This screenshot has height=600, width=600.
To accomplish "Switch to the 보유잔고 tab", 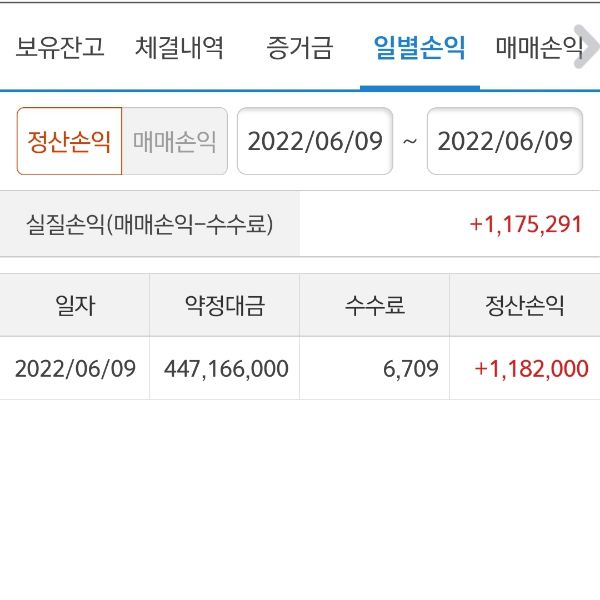I will tap(60, 47).
